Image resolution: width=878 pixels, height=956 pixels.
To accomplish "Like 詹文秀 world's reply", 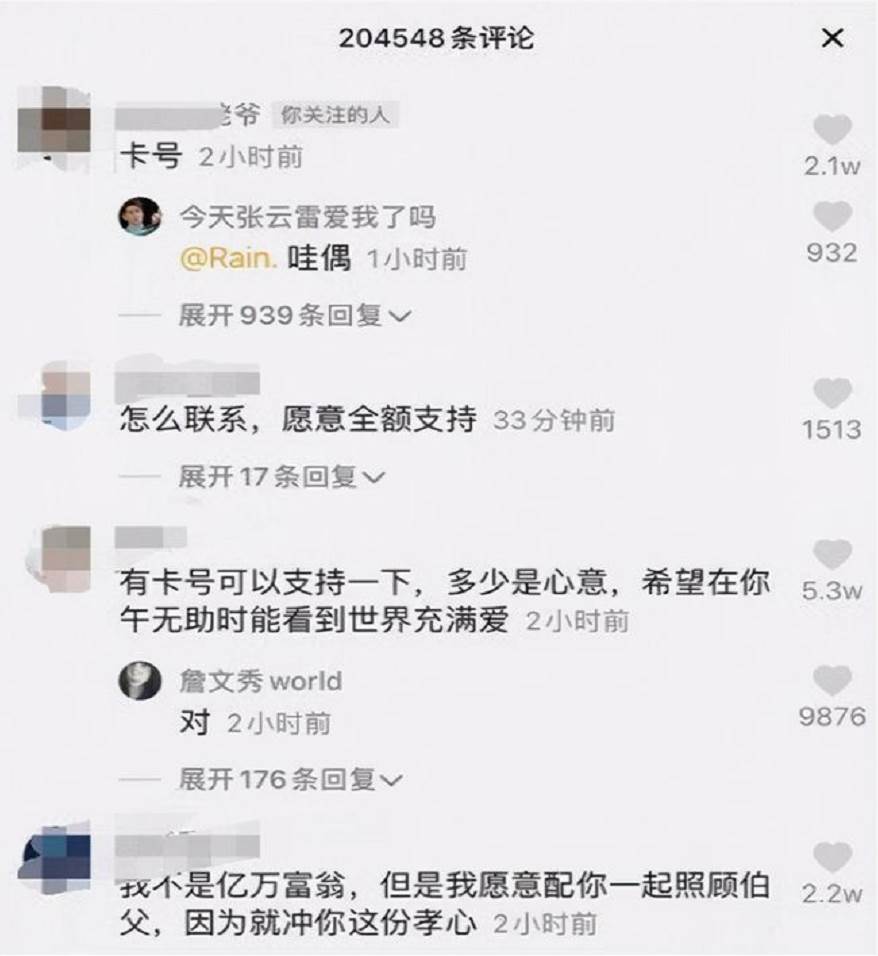I will pos(832,681).
